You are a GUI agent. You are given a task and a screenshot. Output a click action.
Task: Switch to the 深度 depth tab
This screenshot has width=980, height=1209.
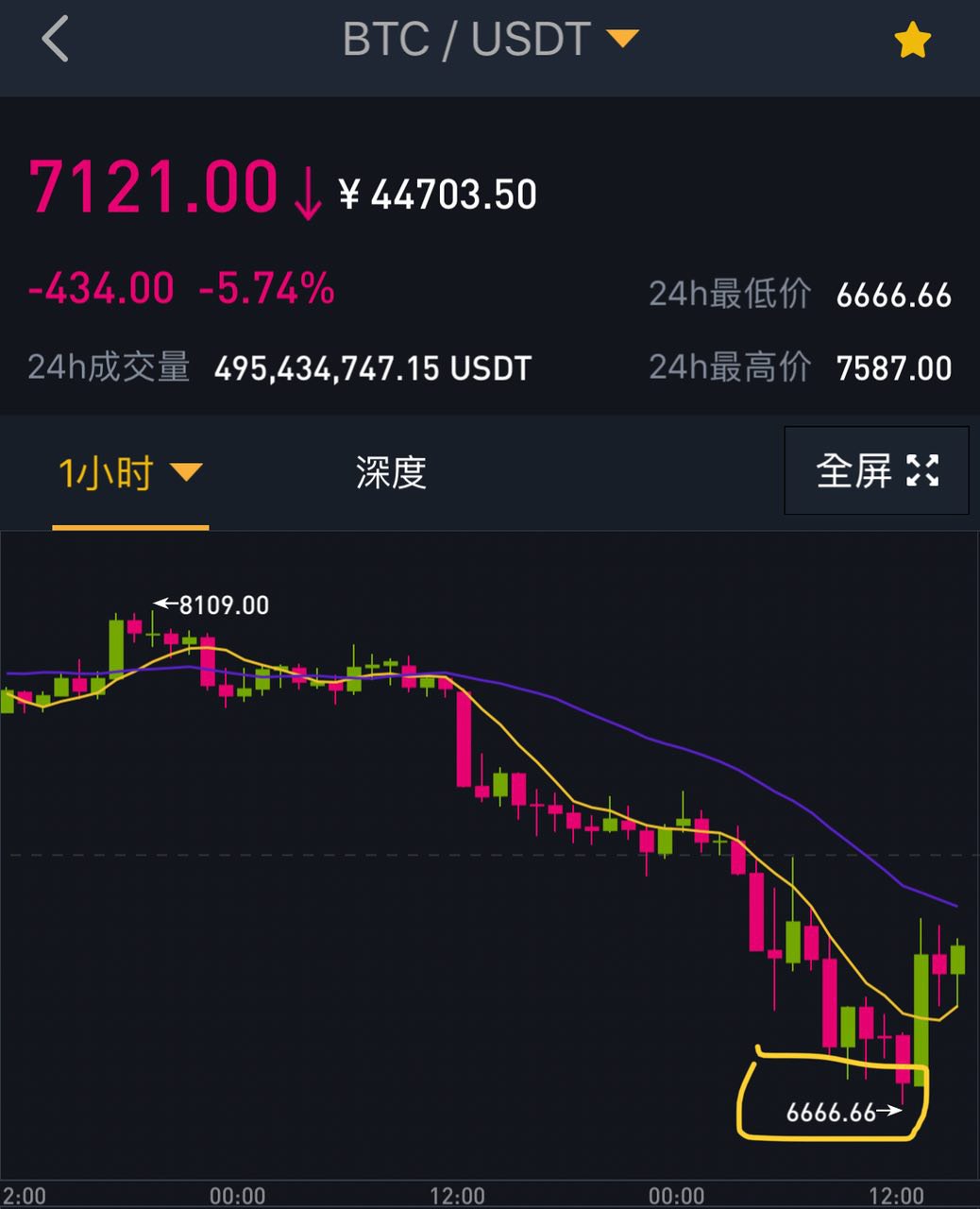pyautogui.click(x=391, y=472)
